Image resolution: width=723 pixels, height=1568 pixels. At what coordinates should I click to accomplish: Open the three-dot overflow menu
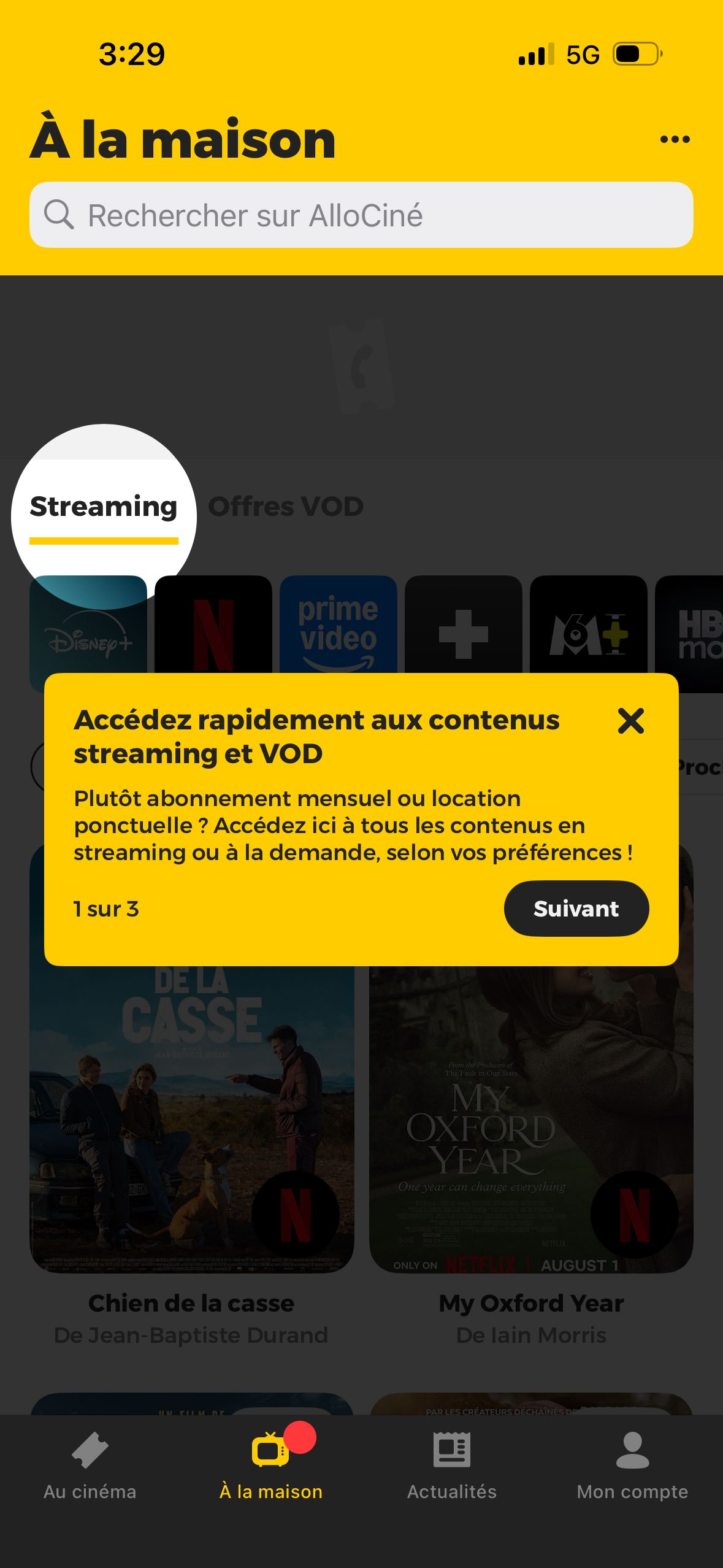click(x=675, y=140)
